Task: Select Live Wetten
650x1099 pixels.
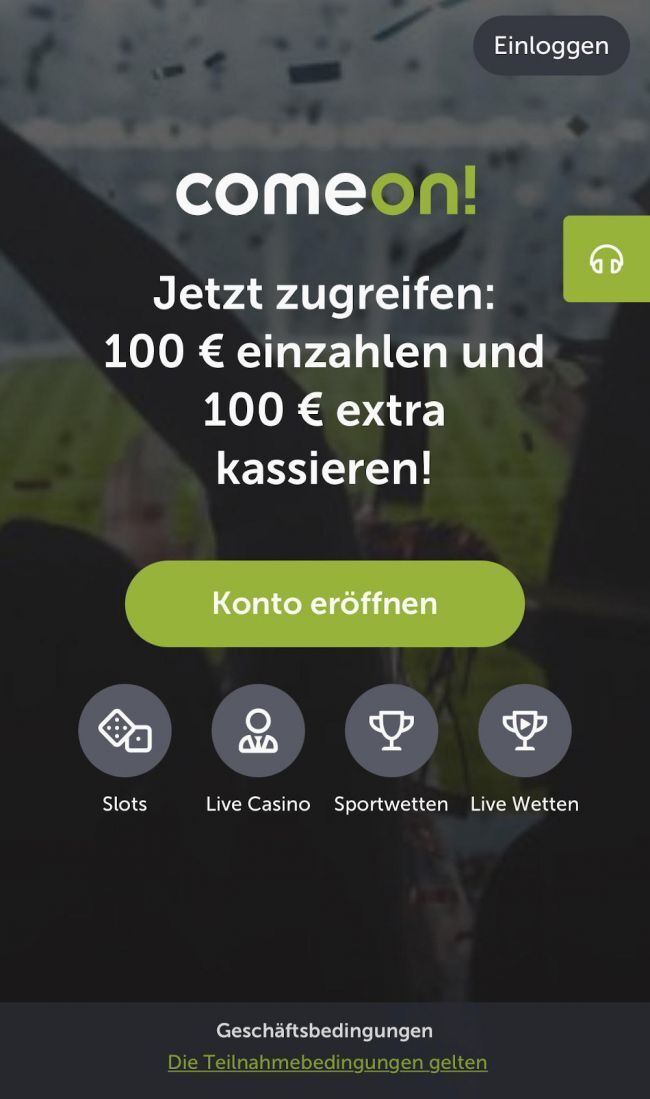Action: coord(524,731)
